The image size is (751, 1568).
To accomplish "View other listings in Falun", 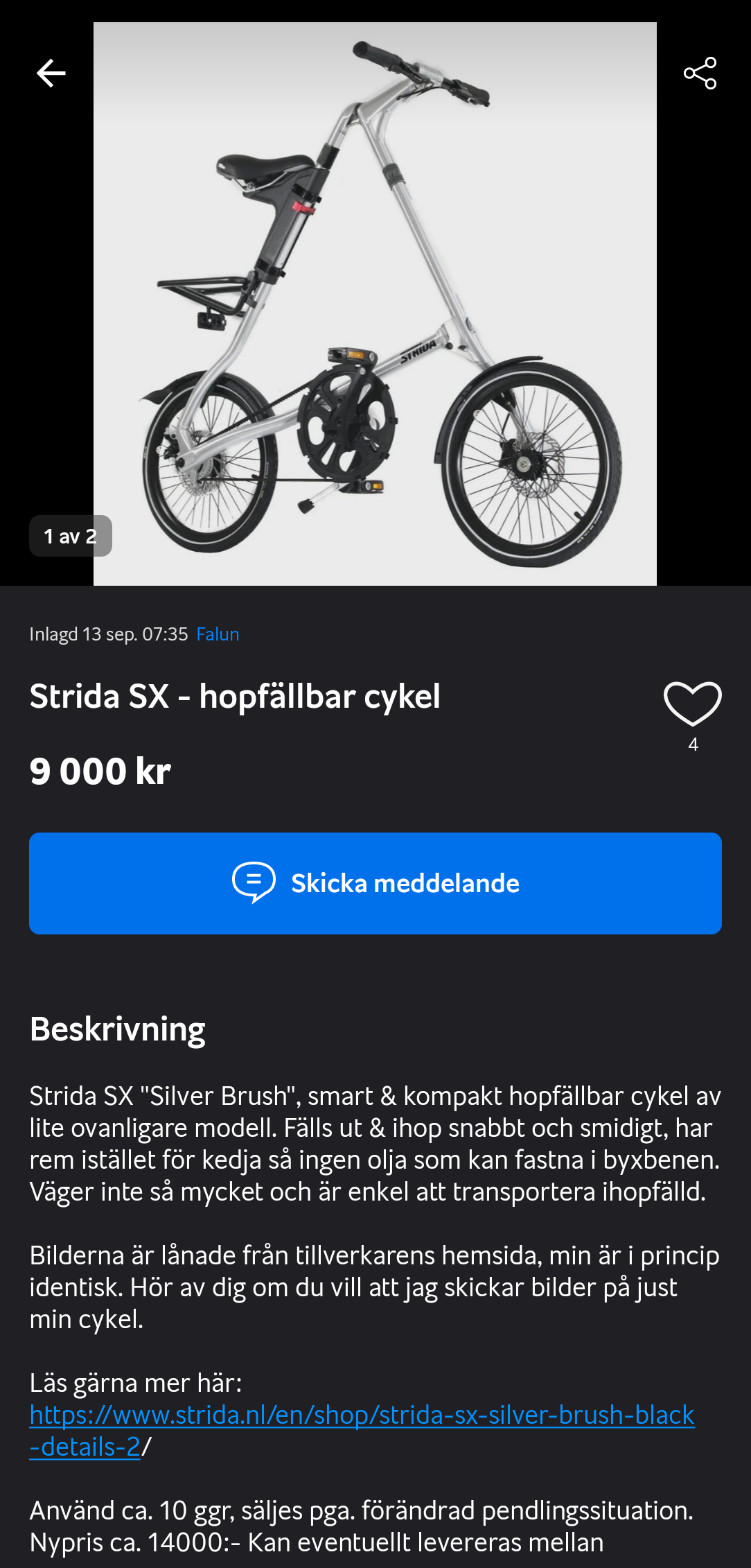I will (218, 634).
